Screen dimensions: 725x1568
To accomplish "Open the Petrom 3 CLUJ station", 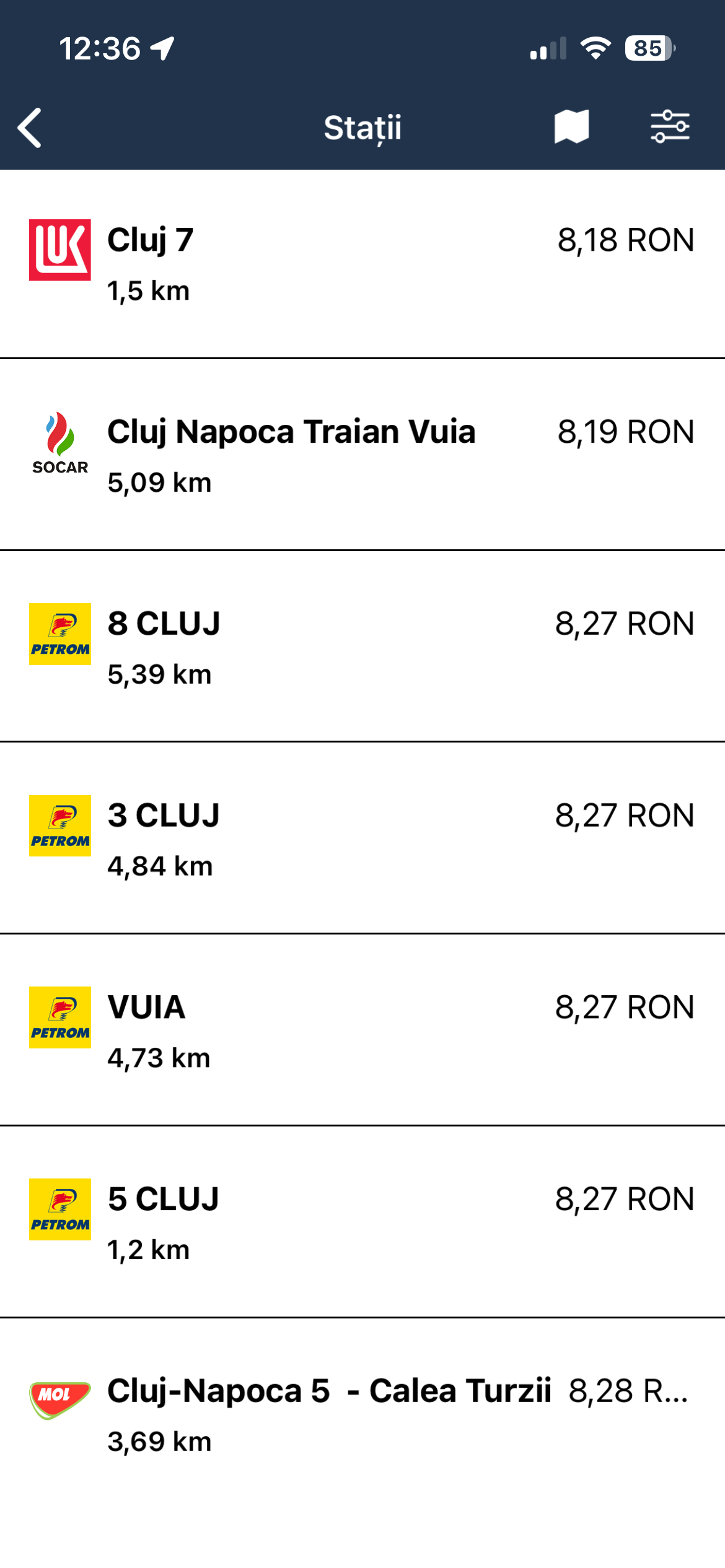I will (362, 838).
